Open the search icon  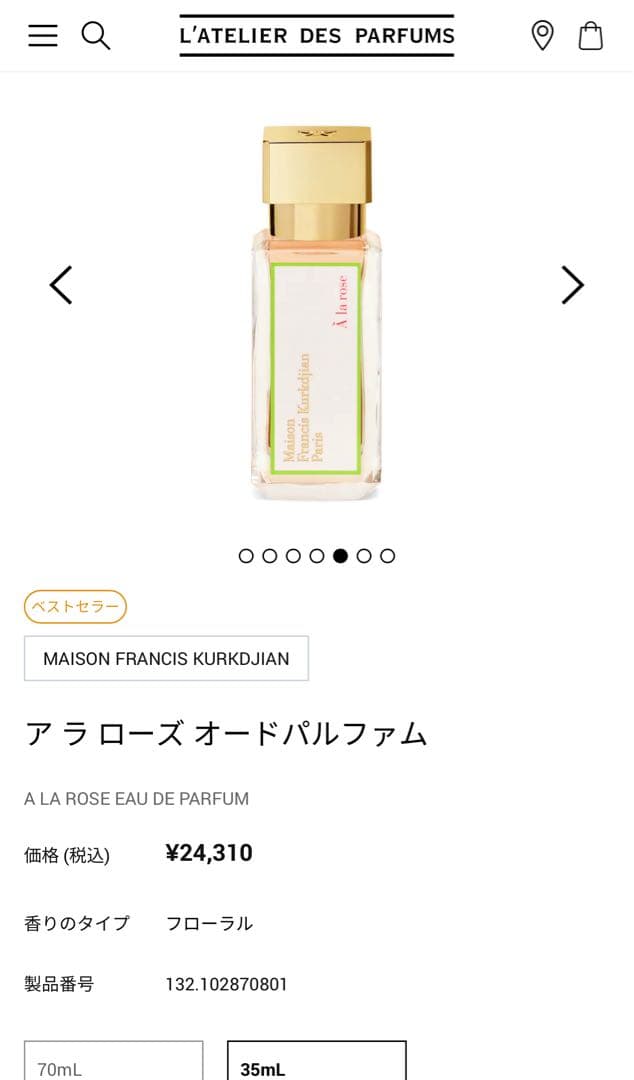(x=95, y=36)
